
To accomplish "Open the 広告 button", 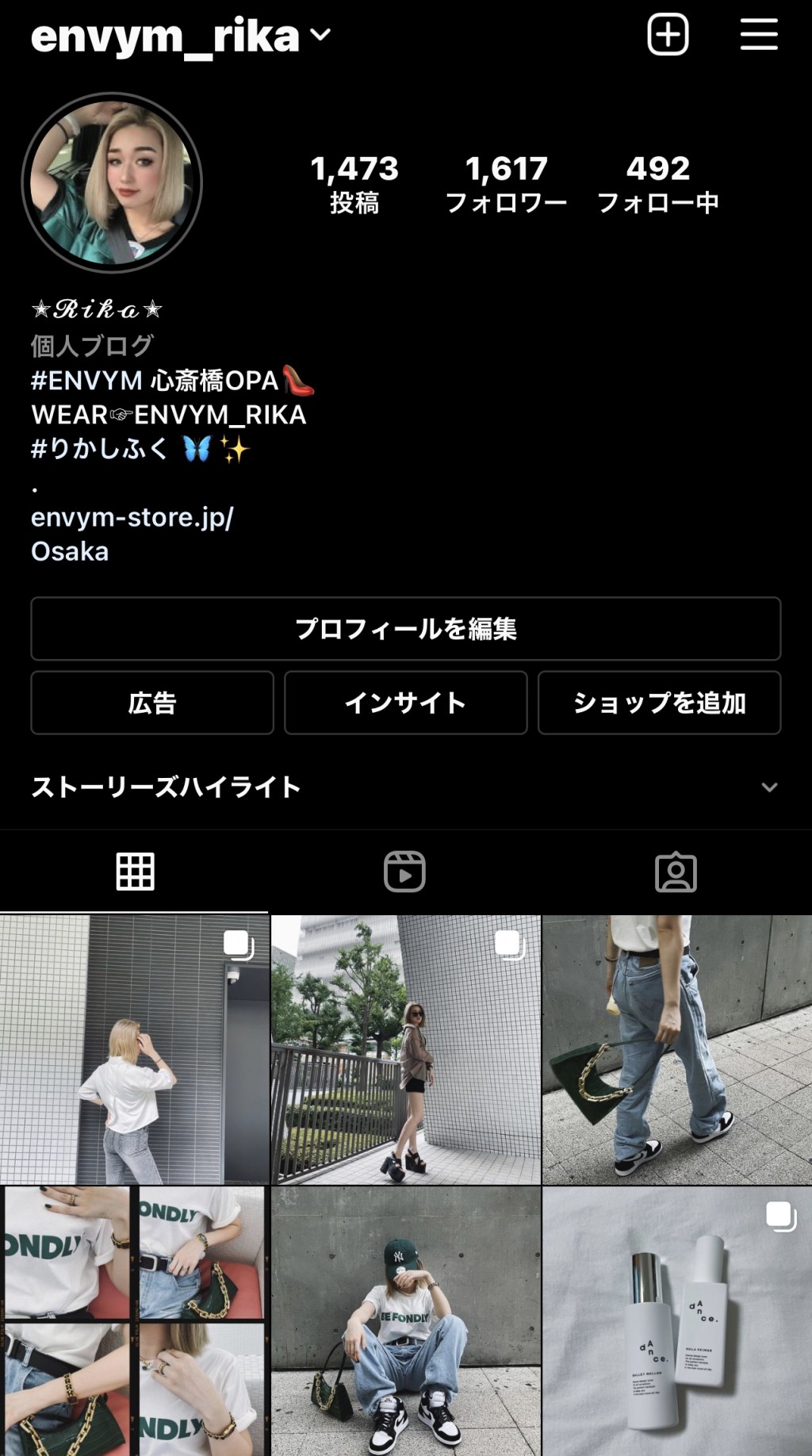I will tap(151, 703).
